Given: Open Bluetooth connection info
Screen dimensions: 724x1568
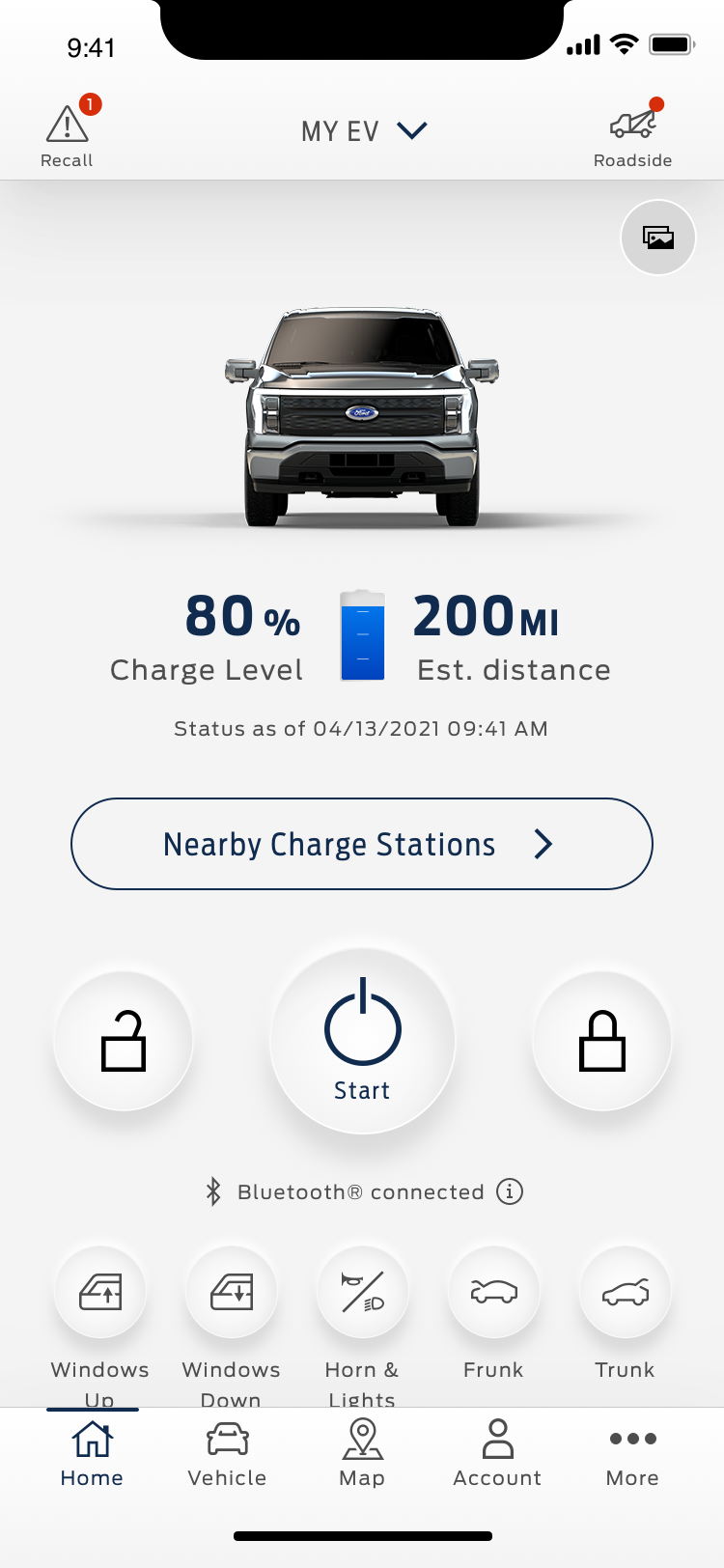Looking at the screenshot, I should click(x=510, y=1191).
